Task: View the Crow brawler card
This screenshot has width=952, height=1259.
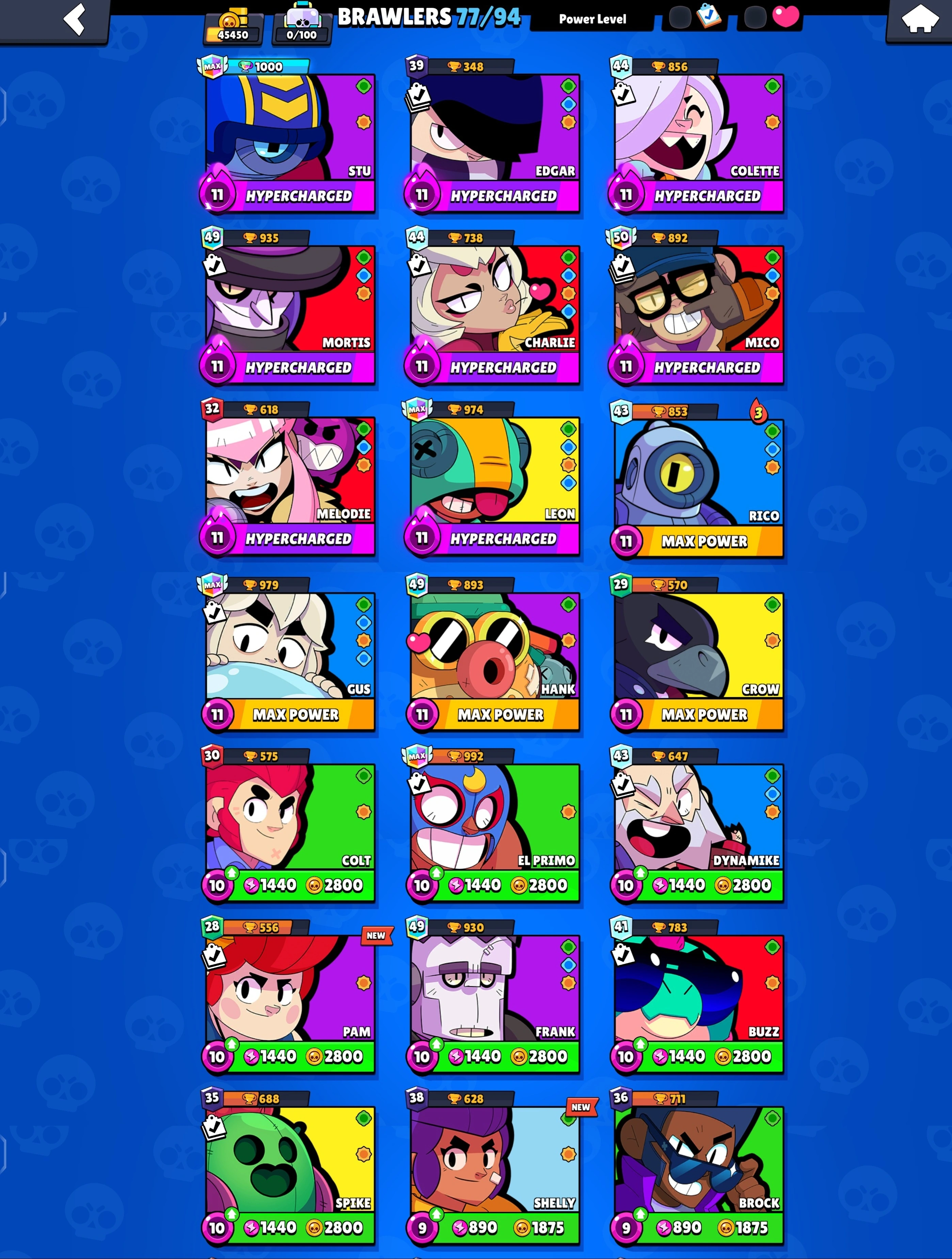Action: coord(698,655)
